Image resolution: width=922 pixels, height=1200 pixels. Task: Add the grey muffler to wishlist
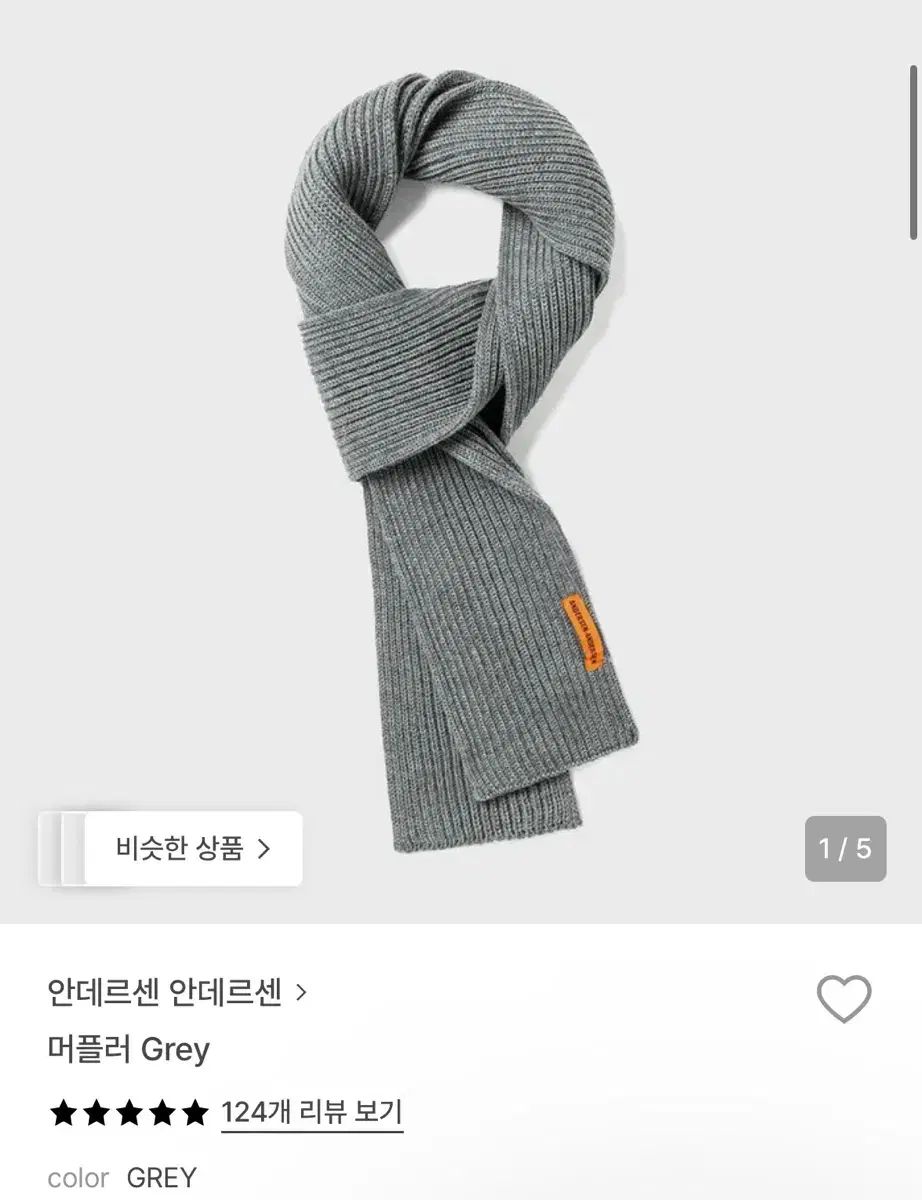tap(843, 998)
